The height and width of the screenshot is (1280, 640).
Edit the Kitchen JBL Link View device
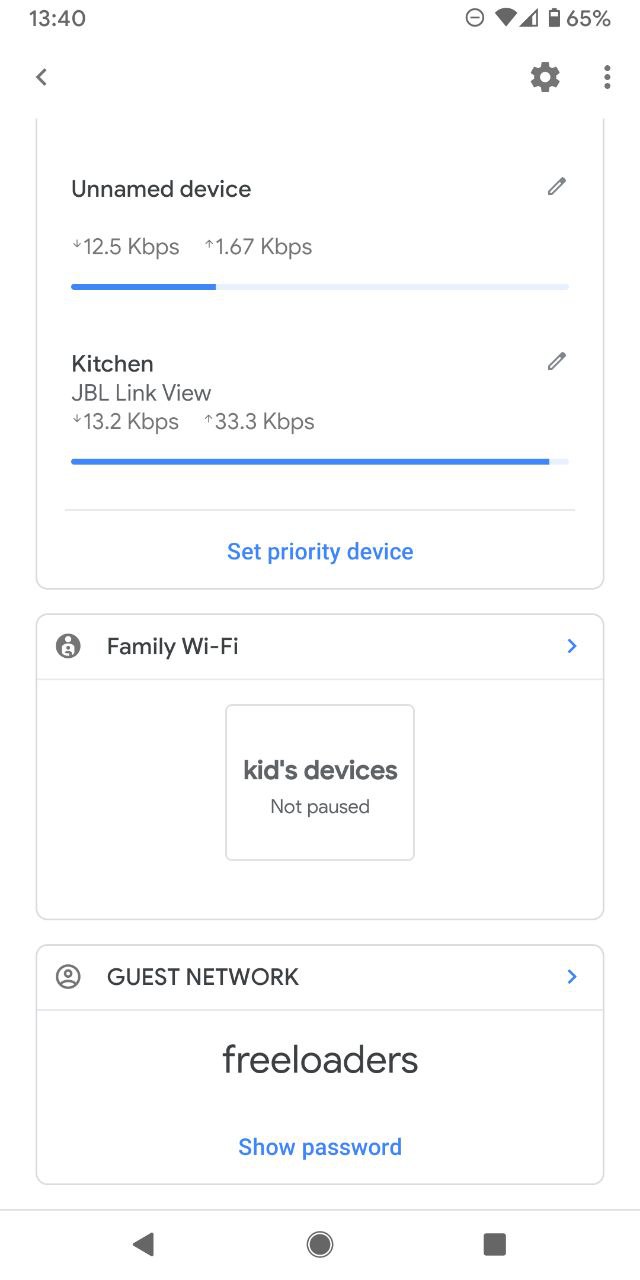(557, 362)
